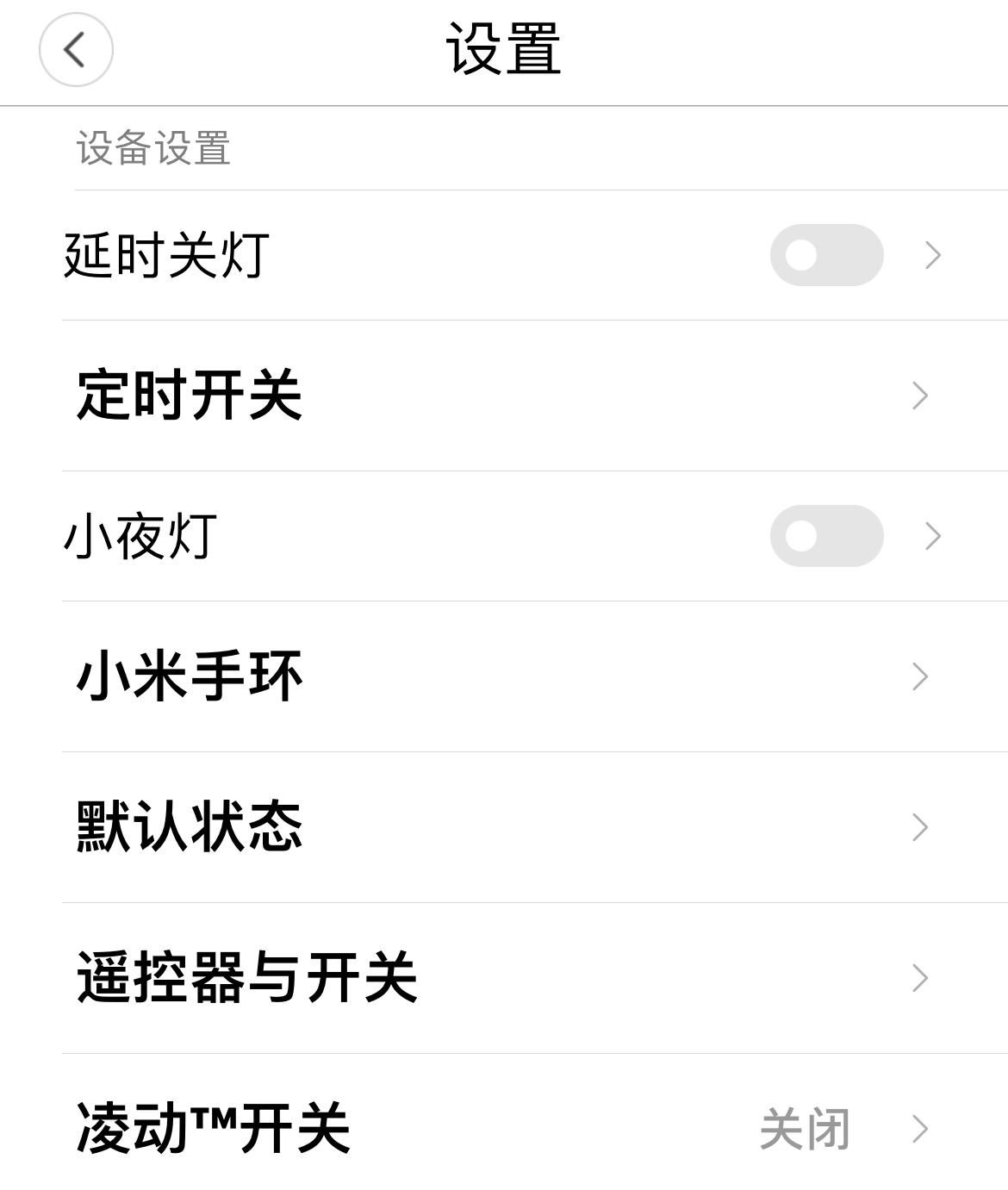Tap the 延时关灯 row chevron

coord(931,255)
